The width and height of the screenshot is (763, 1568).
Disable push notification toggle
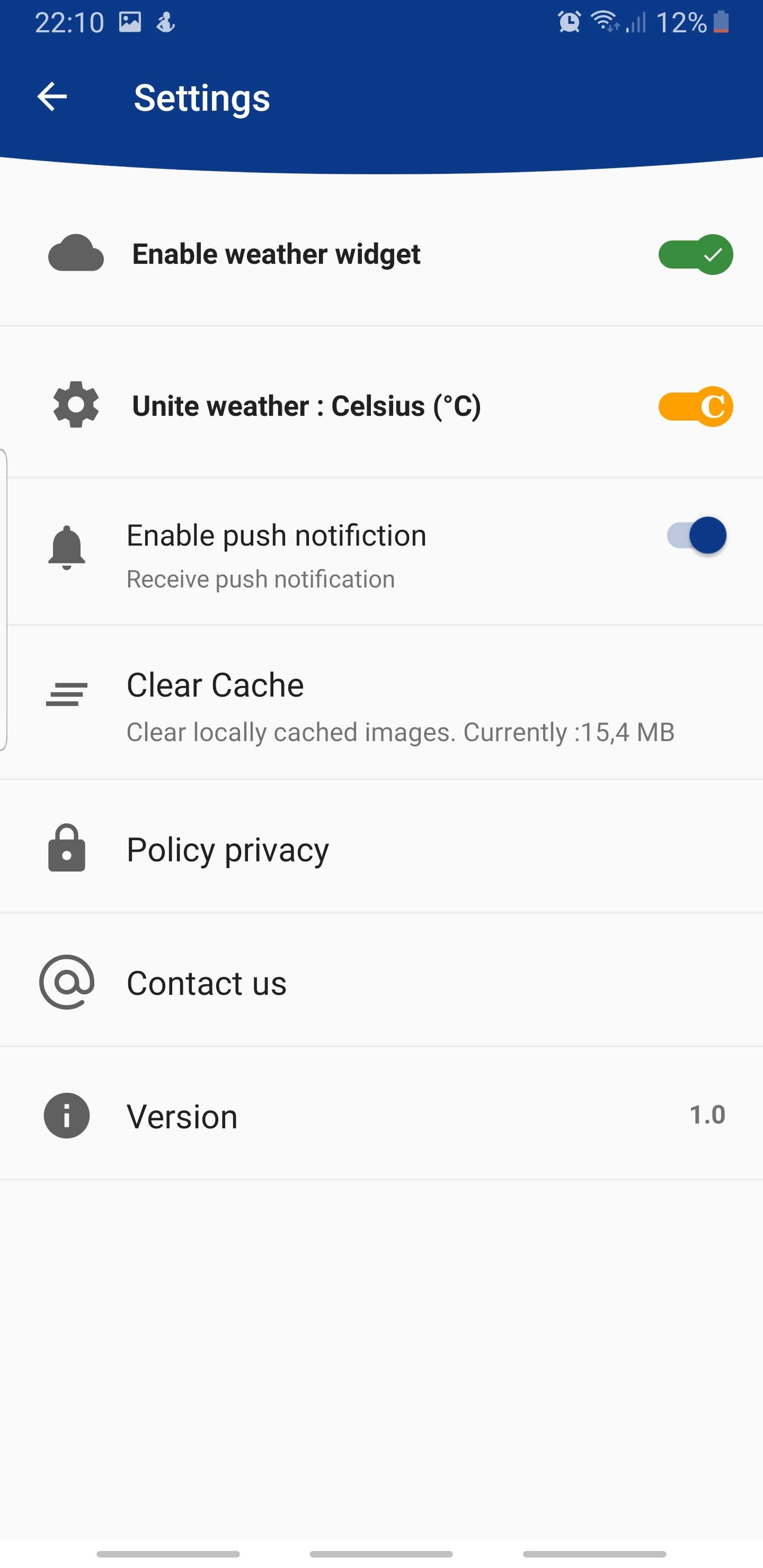pyautogui.click(x=696, y=536)
